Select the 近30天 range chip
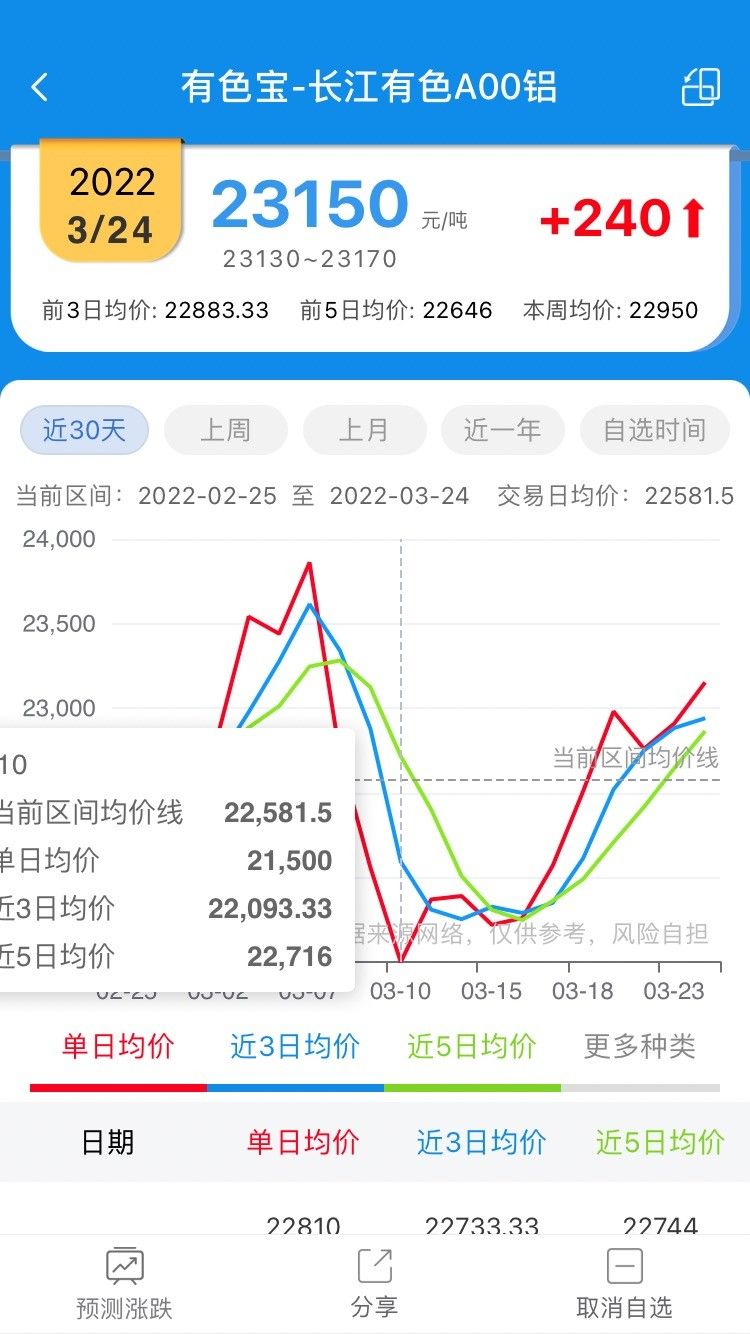Image resolution: width=750 pixels, height=1334 pixels. [x=85, y=430]
